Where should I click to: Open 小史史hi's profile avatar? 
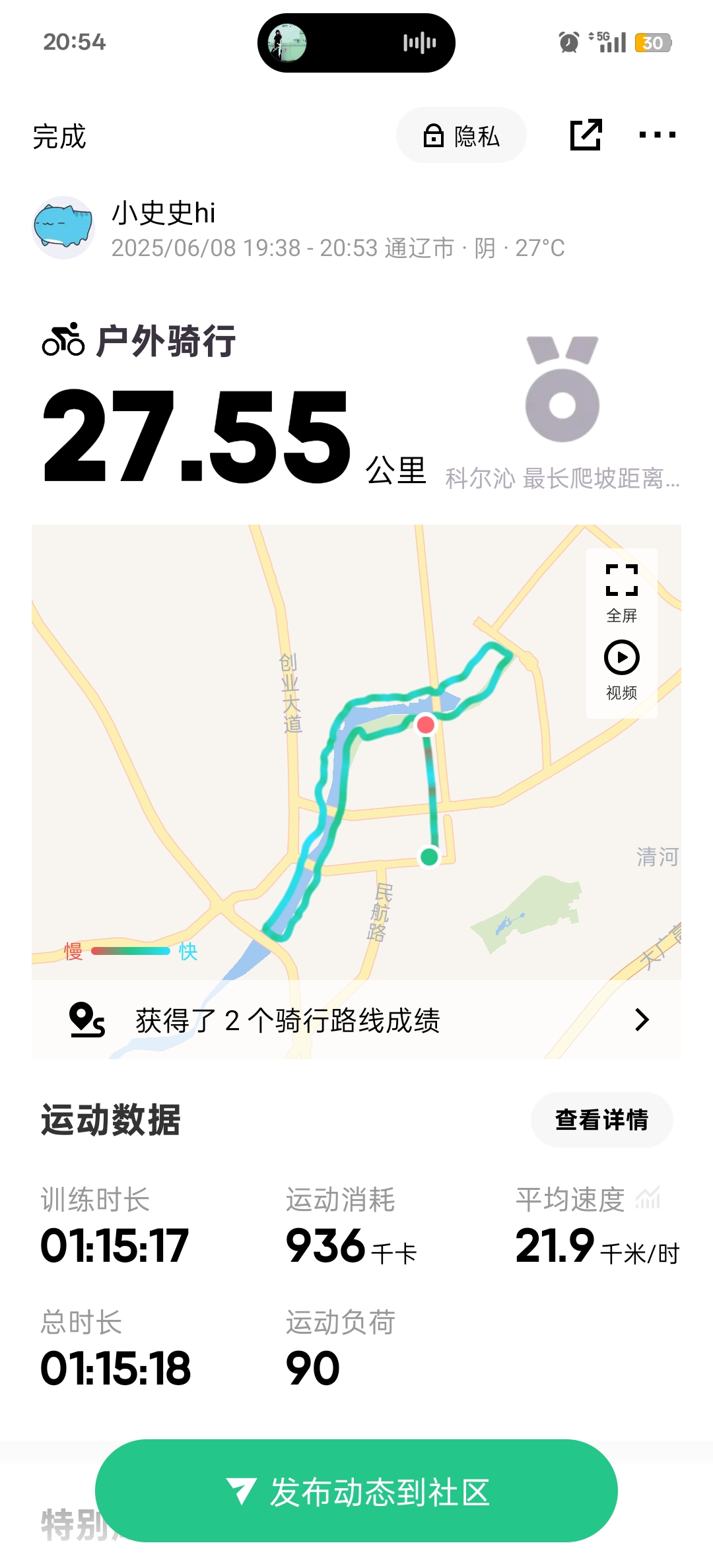(x=63, y=228)
